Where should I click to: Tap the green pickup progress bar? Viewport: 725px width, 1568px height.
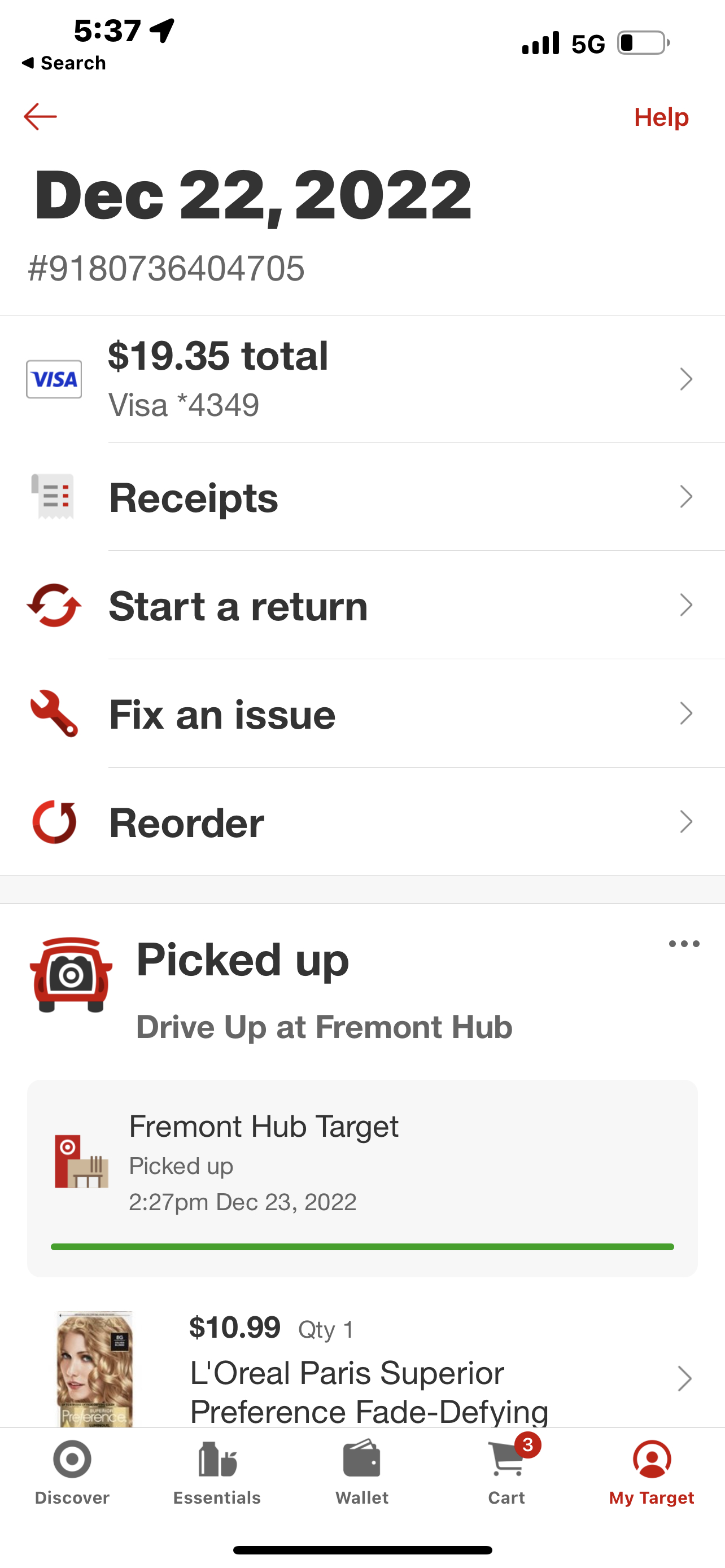click(361, 1247)
